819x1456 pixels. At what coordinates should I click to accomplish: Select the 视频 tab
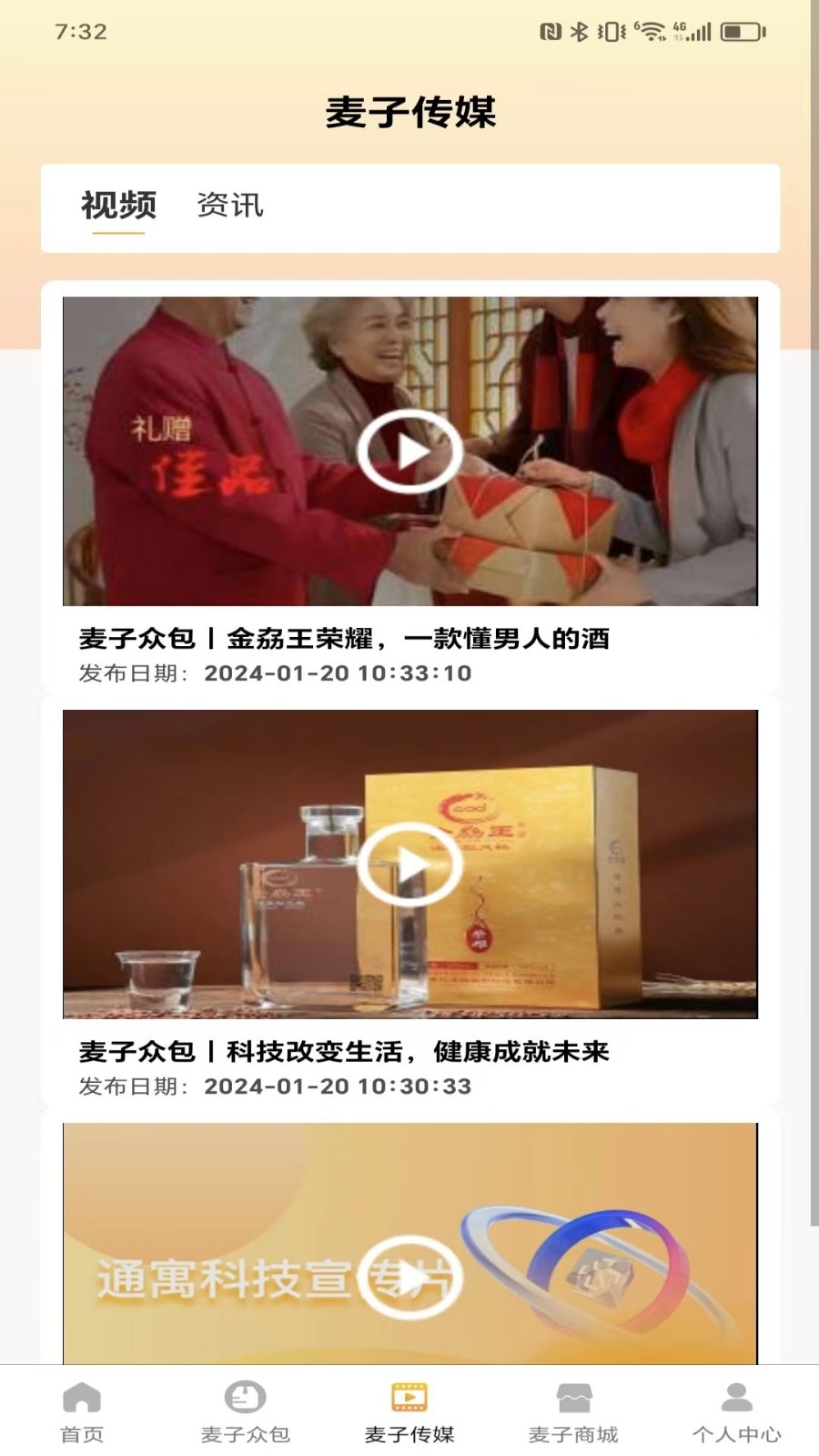118,206
